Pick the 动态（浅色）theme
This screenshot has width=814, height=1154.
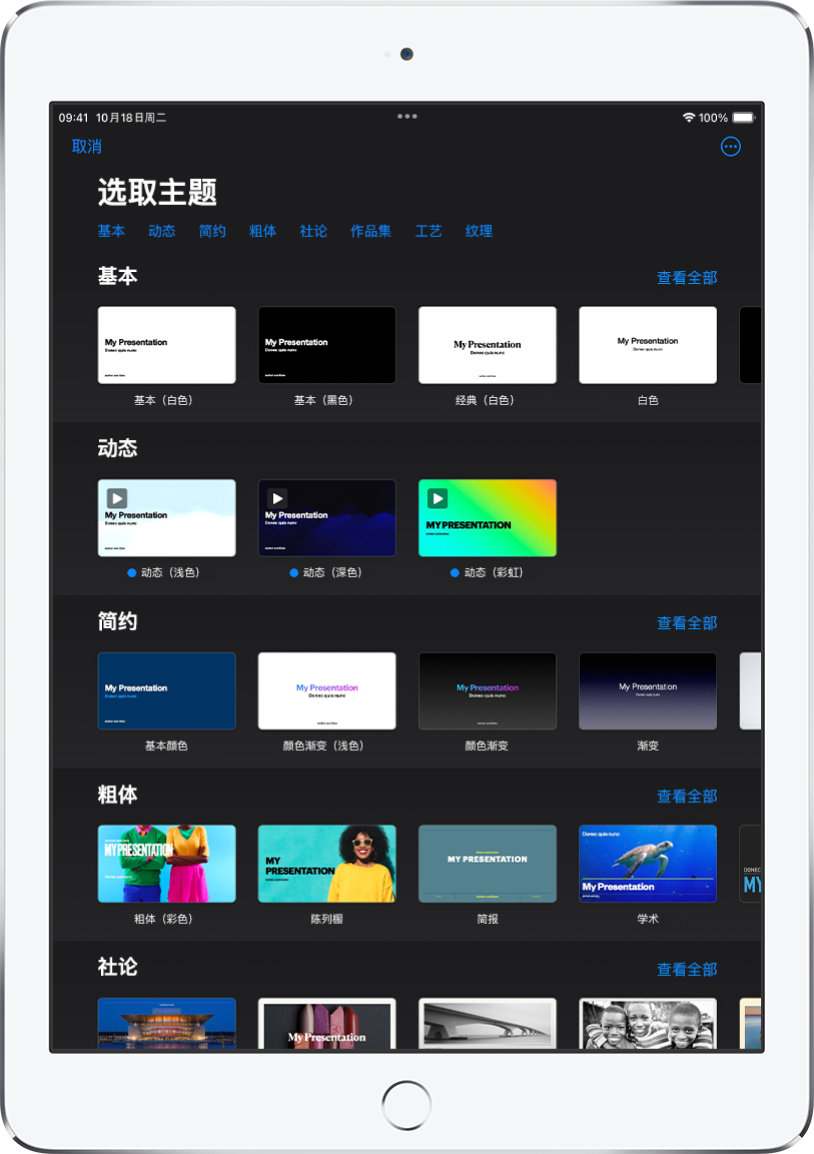click(167, 518)
